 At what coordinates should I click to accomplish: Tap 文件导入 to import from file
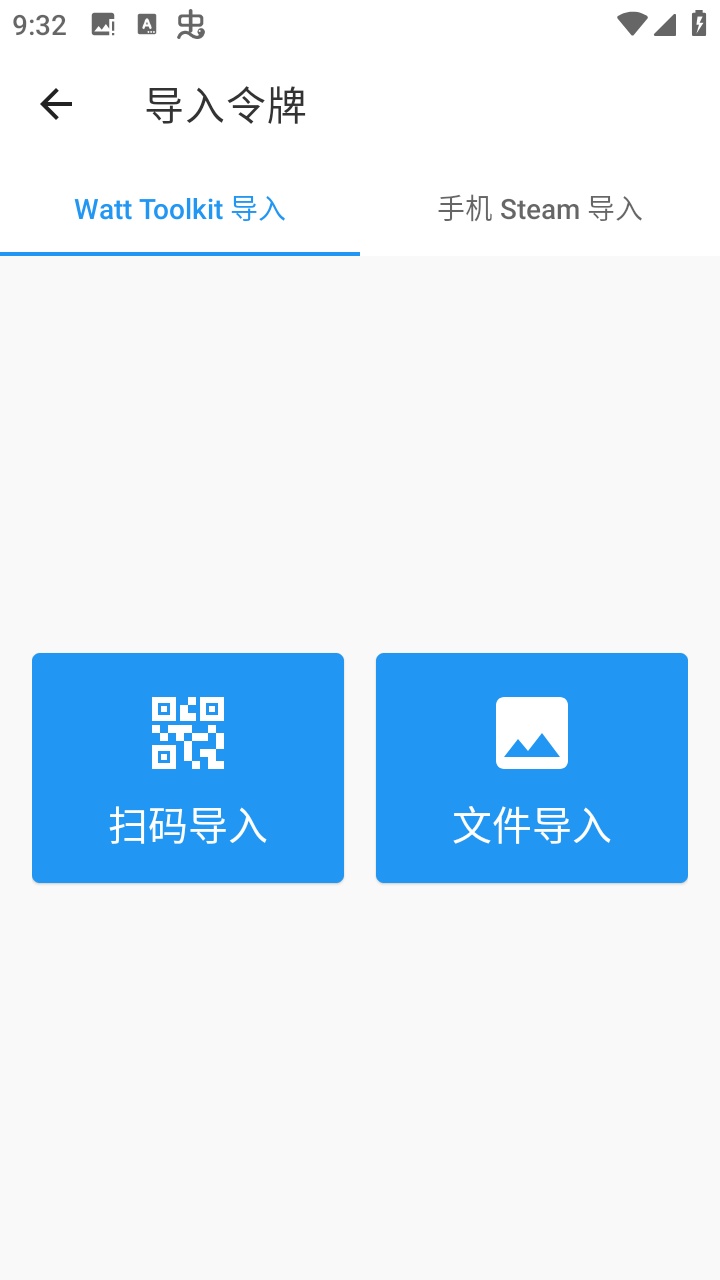click(x=532, y=768)
